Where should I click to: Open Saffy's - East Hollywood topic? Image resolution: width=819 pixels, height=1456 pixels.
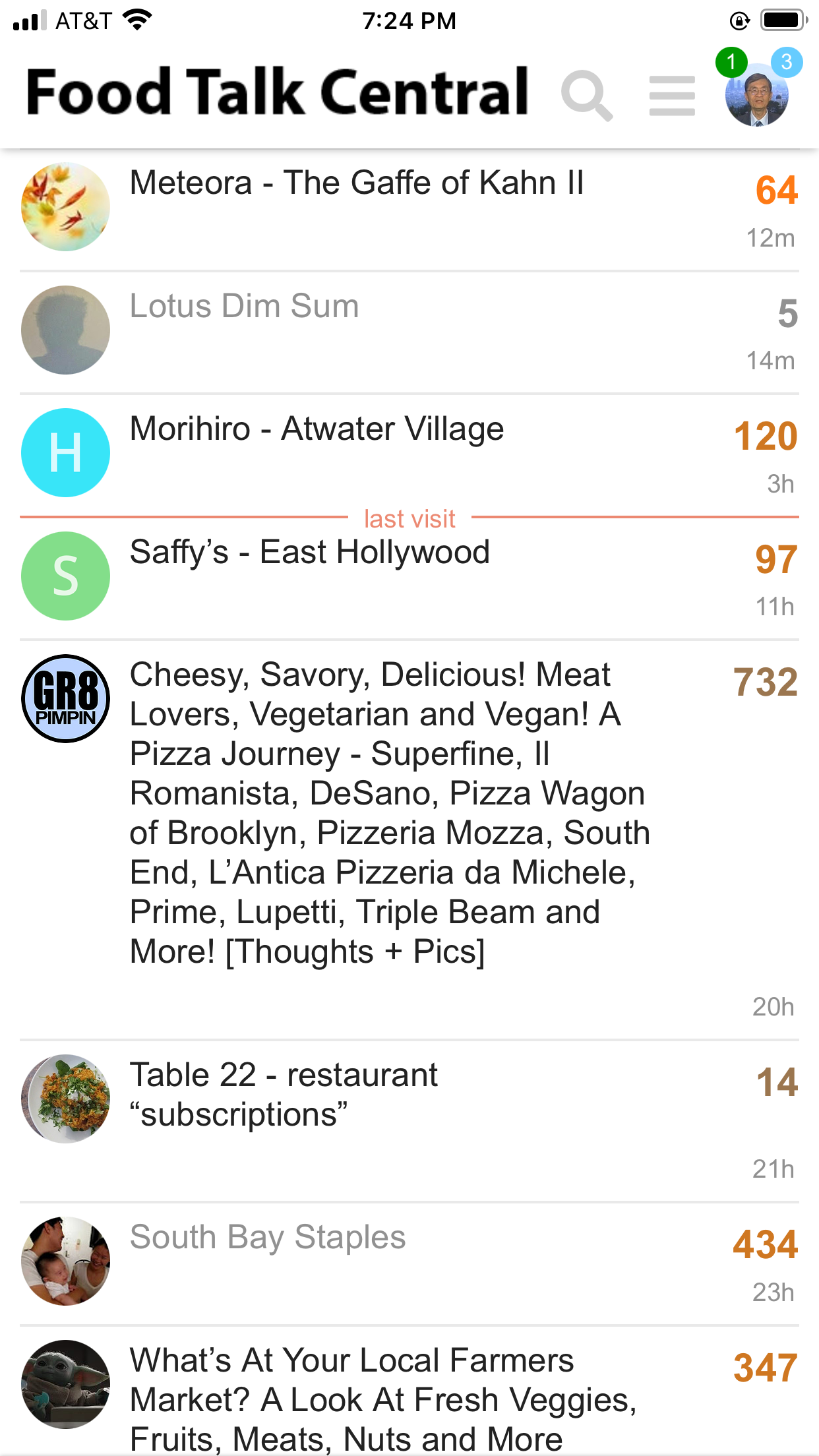coord(309,552)
